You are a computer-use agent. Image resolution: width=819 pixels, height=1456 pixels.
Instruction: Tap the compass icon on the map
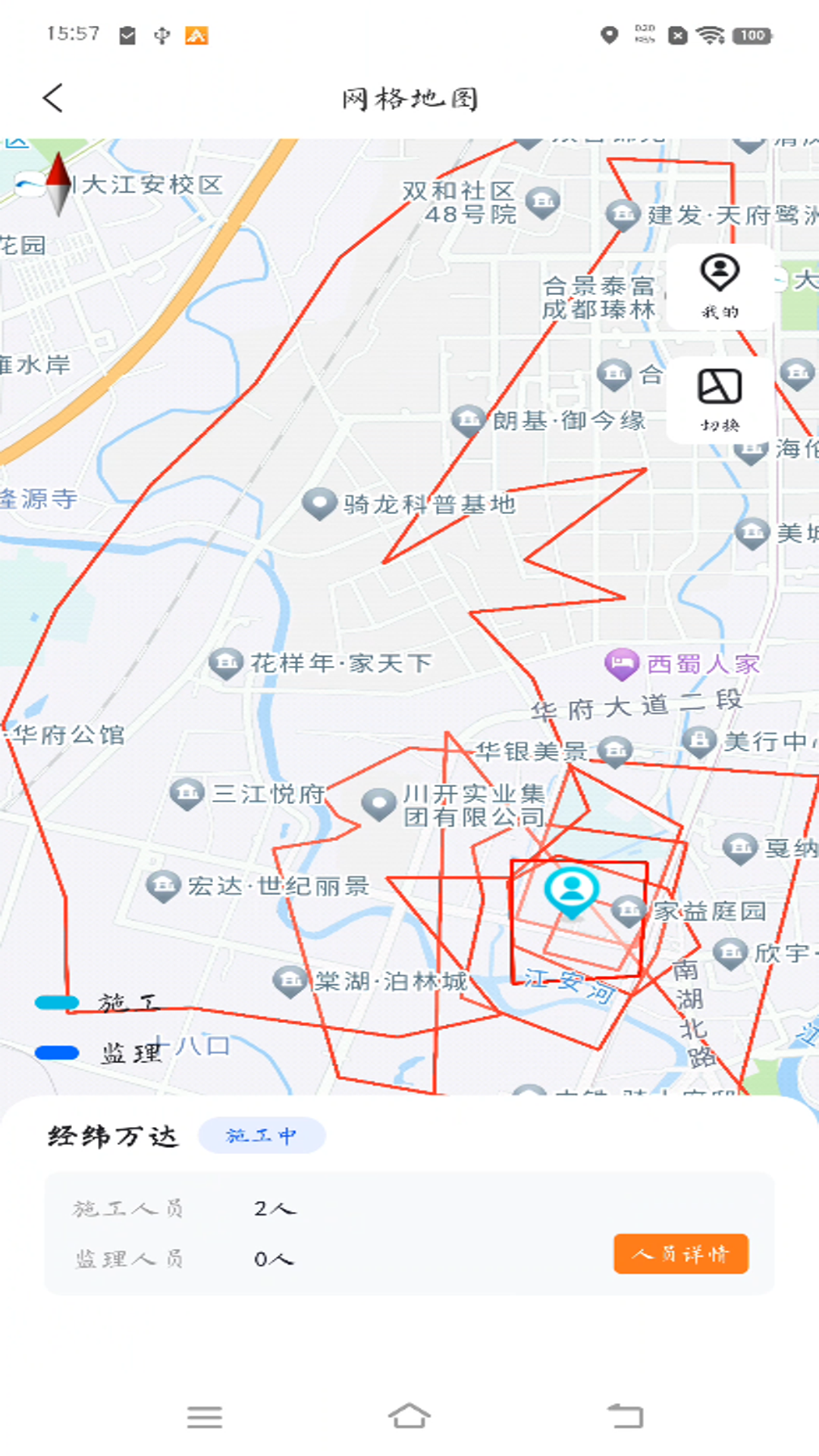pyautogui.click(x=58, y=184)
